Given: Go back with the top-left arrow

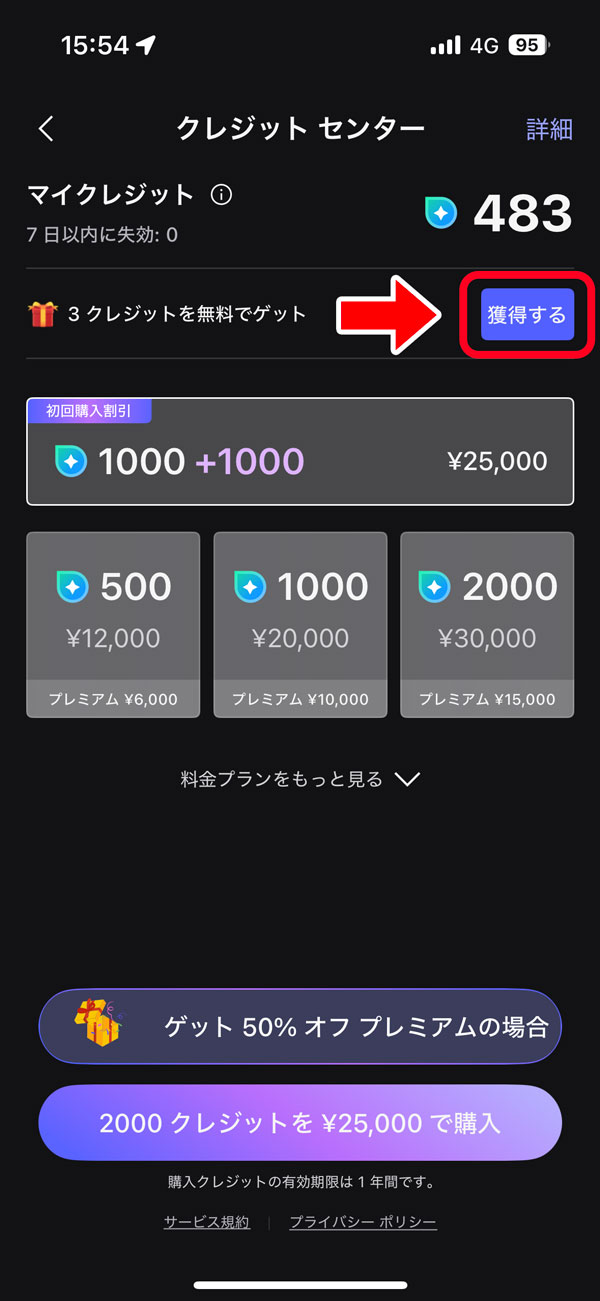Looking at the screenshot, I should point(46,129).
